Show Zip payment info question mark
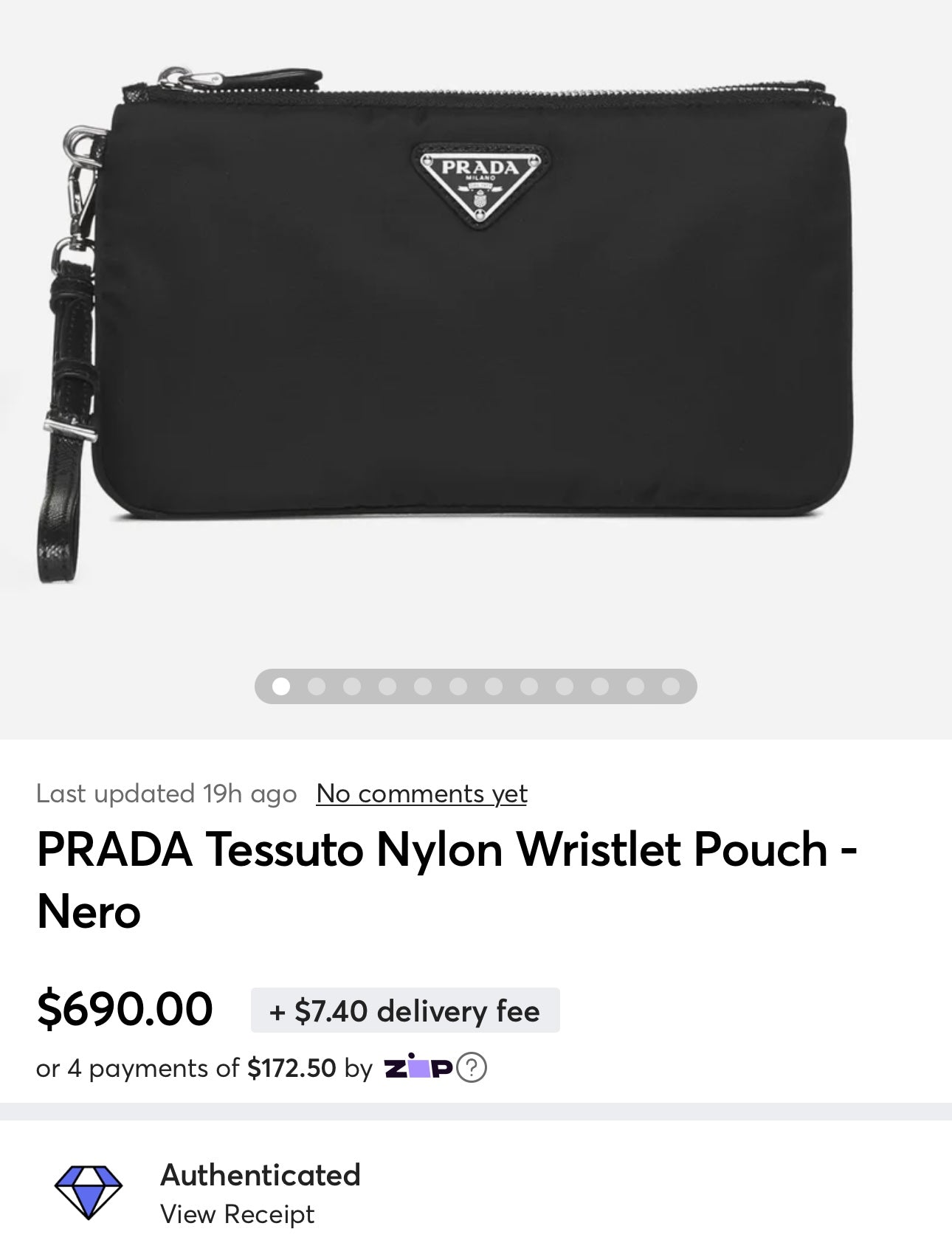952x1257 pixels. [x=472, y=1067]
